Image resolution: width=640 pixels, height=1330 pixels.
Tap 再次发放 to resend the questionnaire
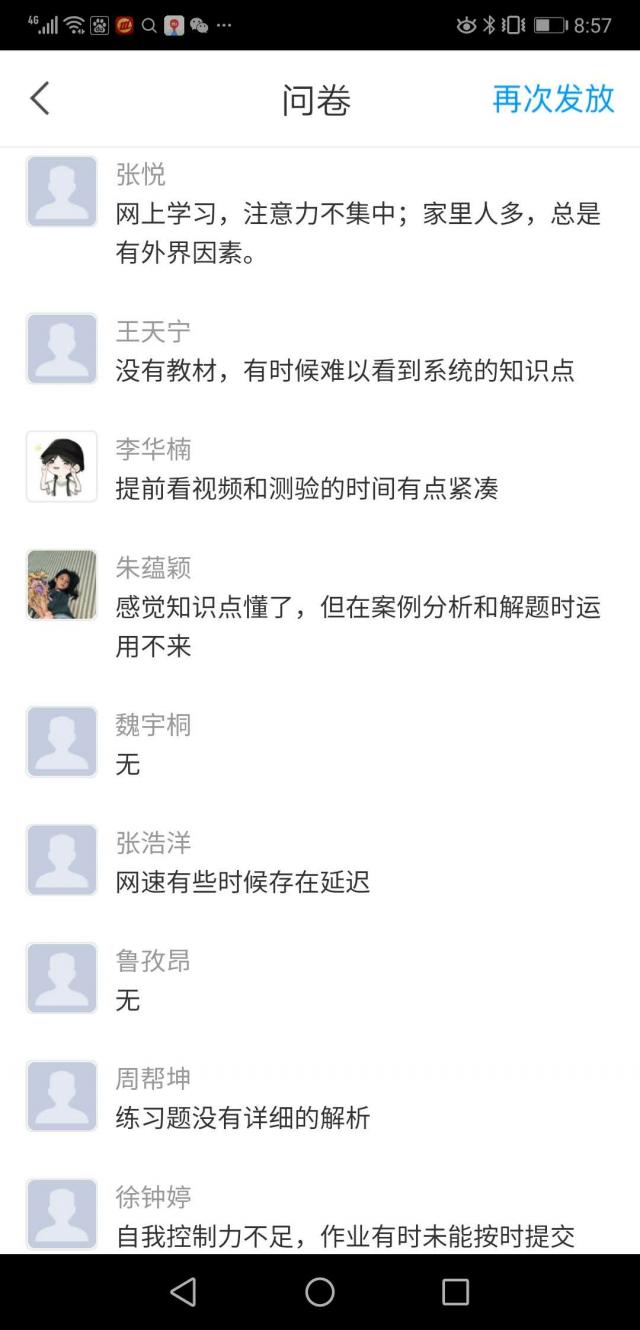tap(553, 99)
